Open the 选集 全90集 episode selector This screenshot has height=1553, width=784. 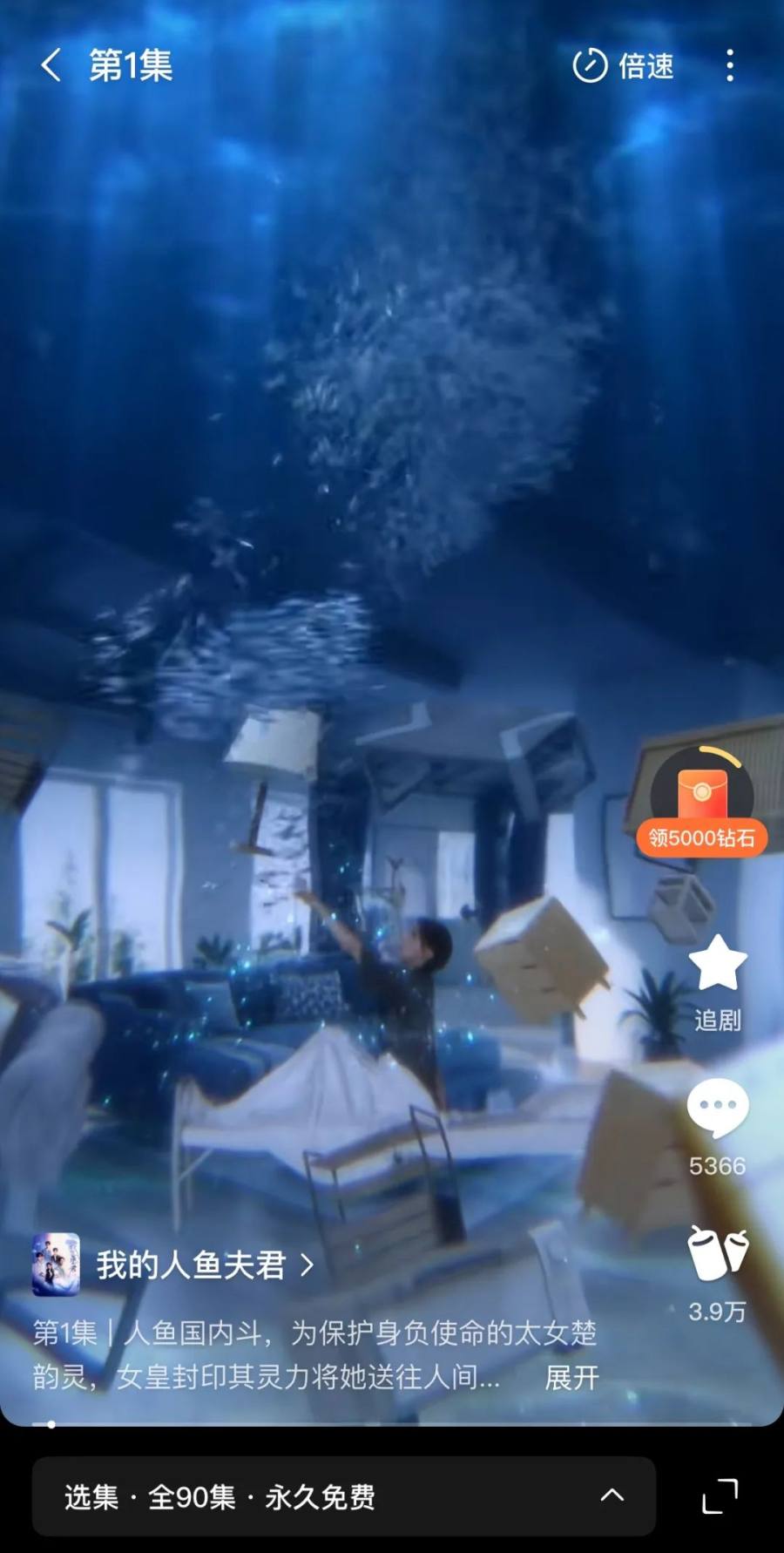tap(343, 1496)
